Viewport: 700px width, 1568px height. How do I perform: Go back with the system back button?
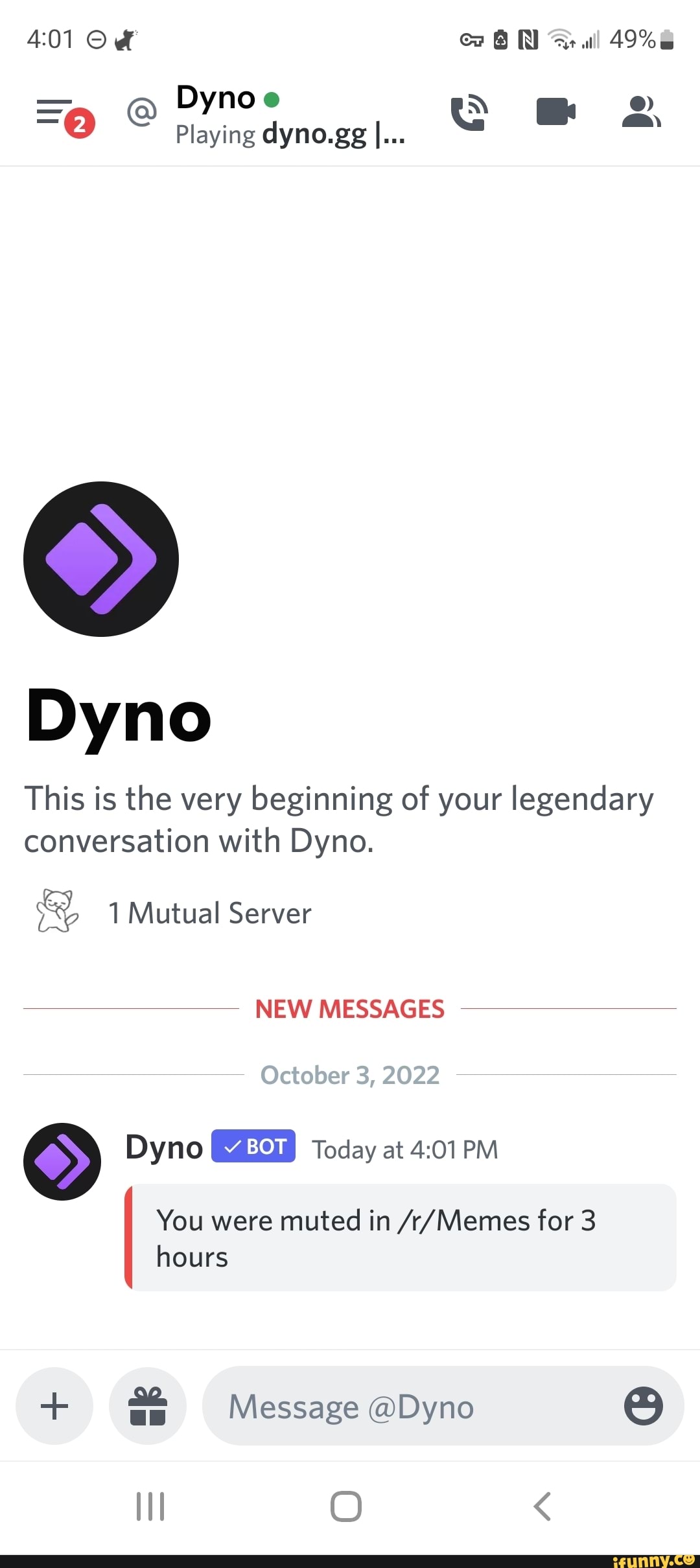coord(542,1506)
